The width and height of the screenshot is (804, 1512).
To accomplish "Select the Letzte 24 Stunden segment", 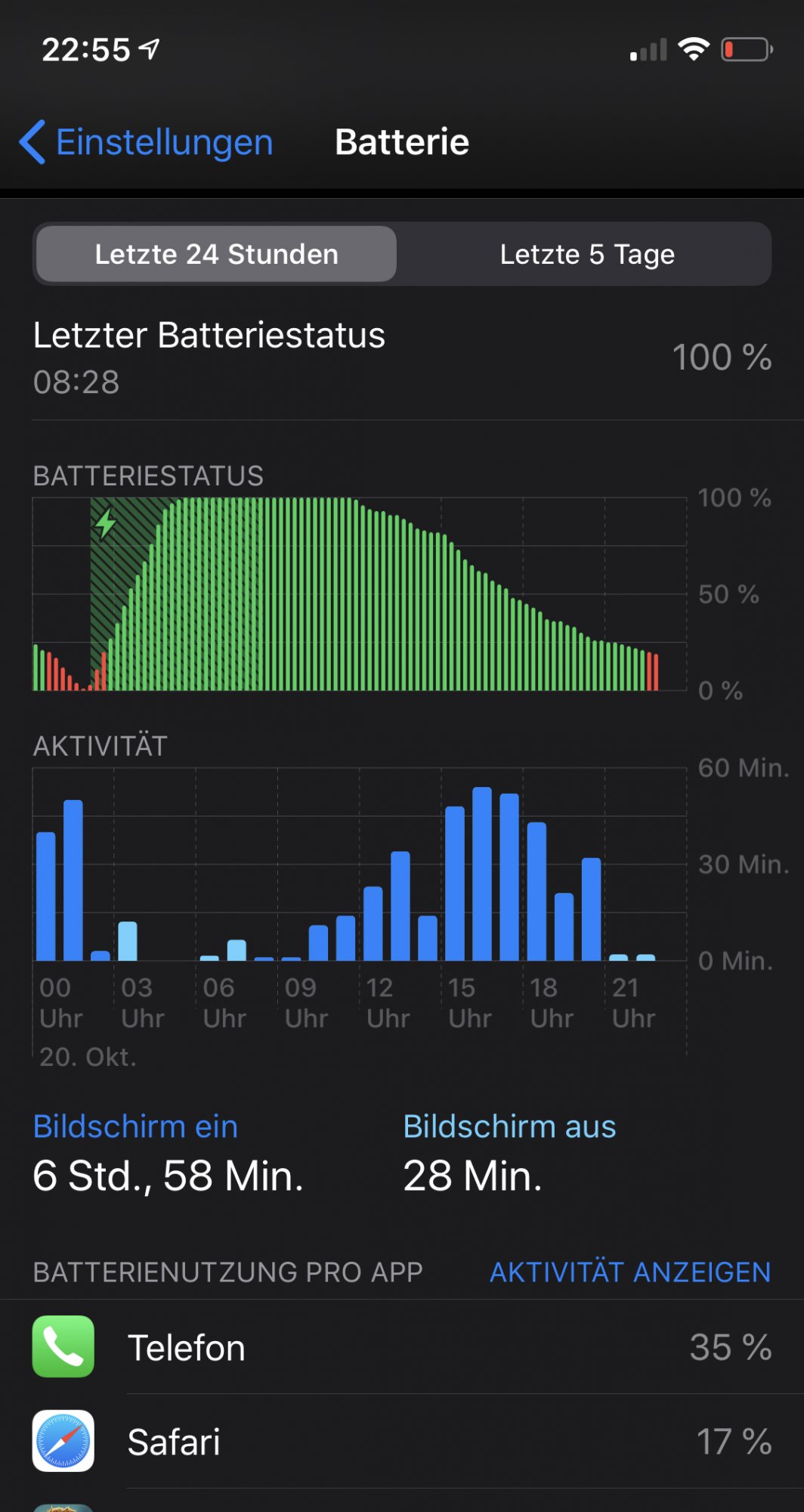I will pyautogui.click(x=216, y=254).
